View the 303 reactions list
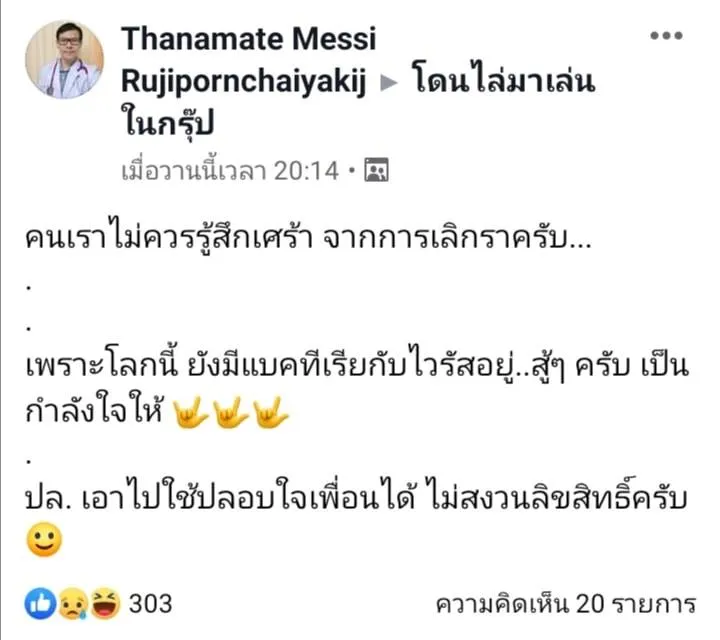720x640 pixels. (100, 604)
